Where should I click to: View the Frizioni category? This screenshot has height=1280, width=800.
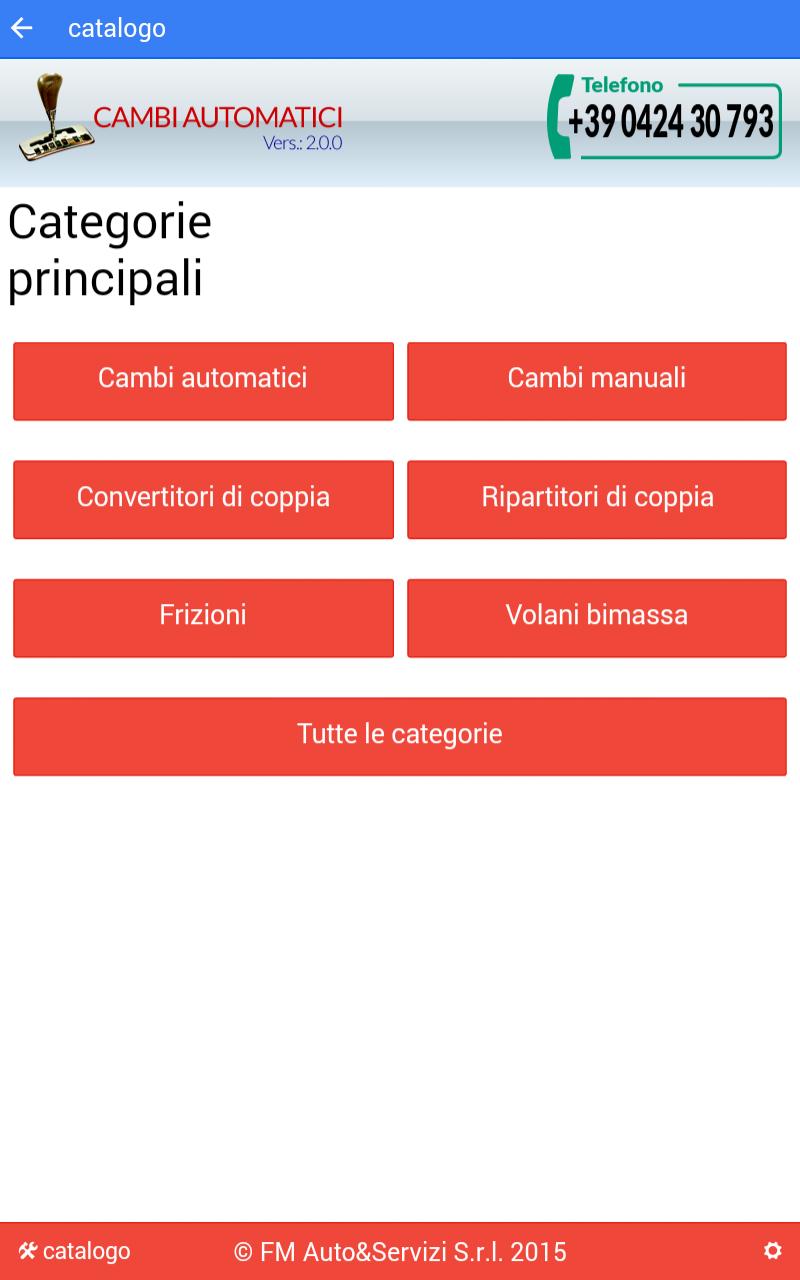(x=203, y=616)
